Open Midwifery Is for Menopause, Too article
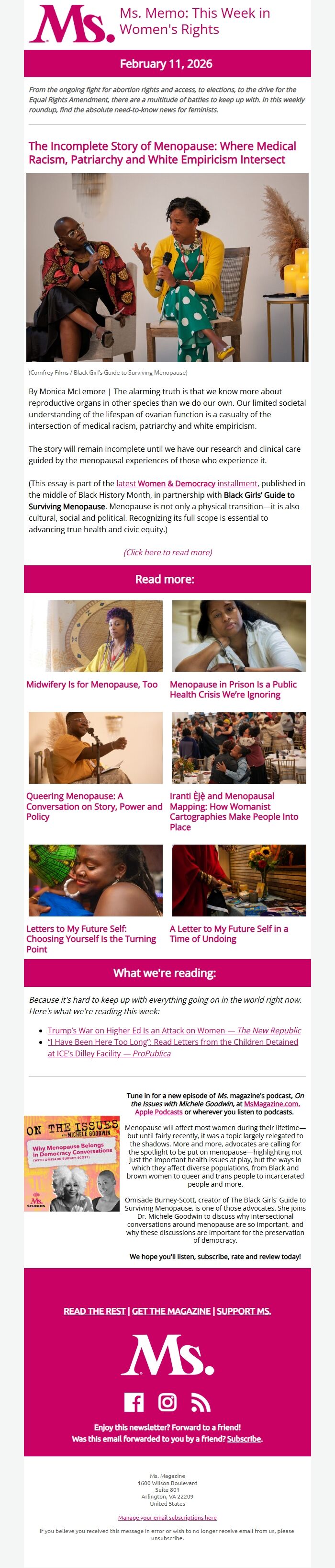 [92, 684]
